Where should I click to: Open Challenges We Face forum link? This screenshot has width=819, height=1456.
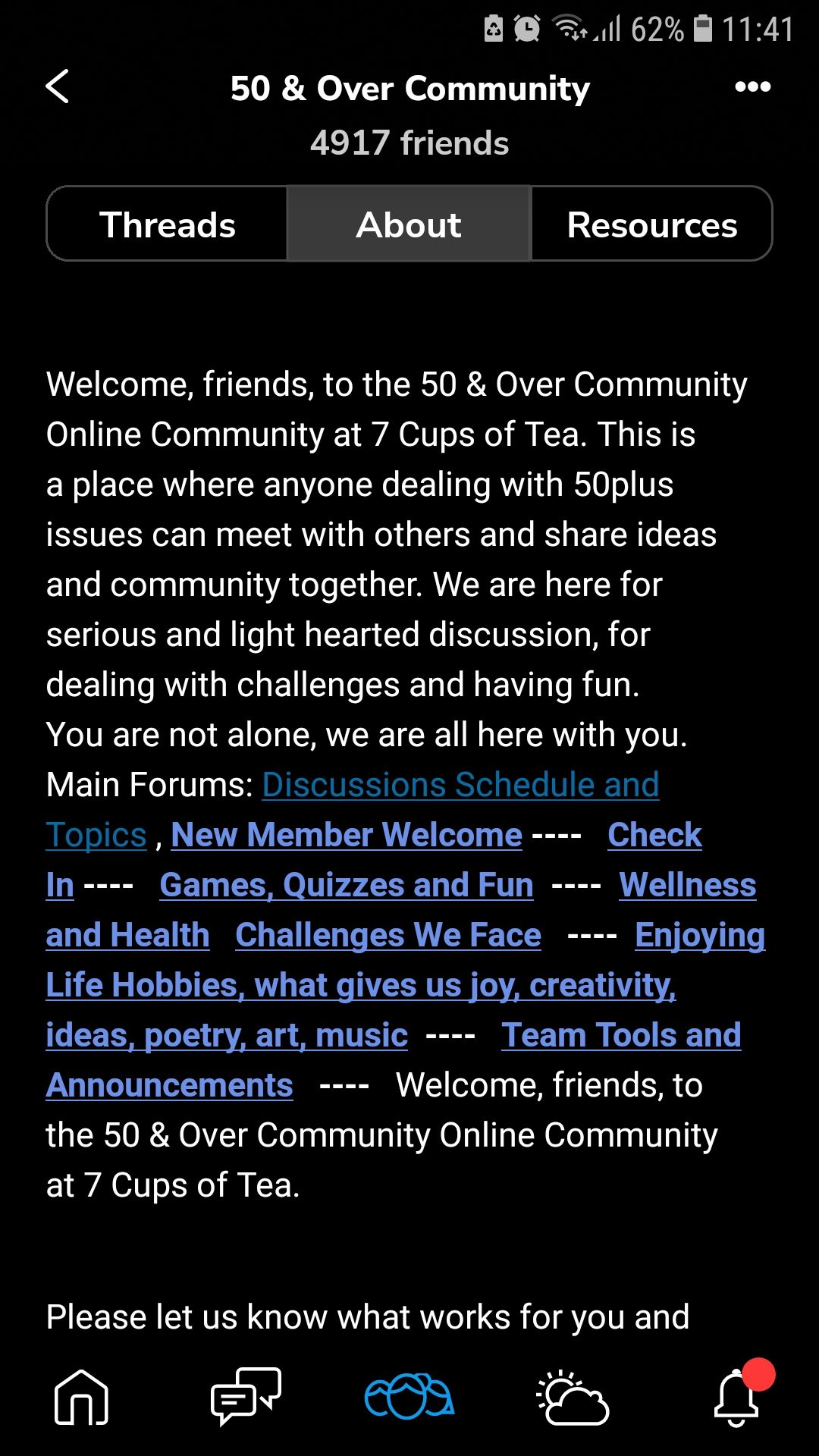[388, 935]
